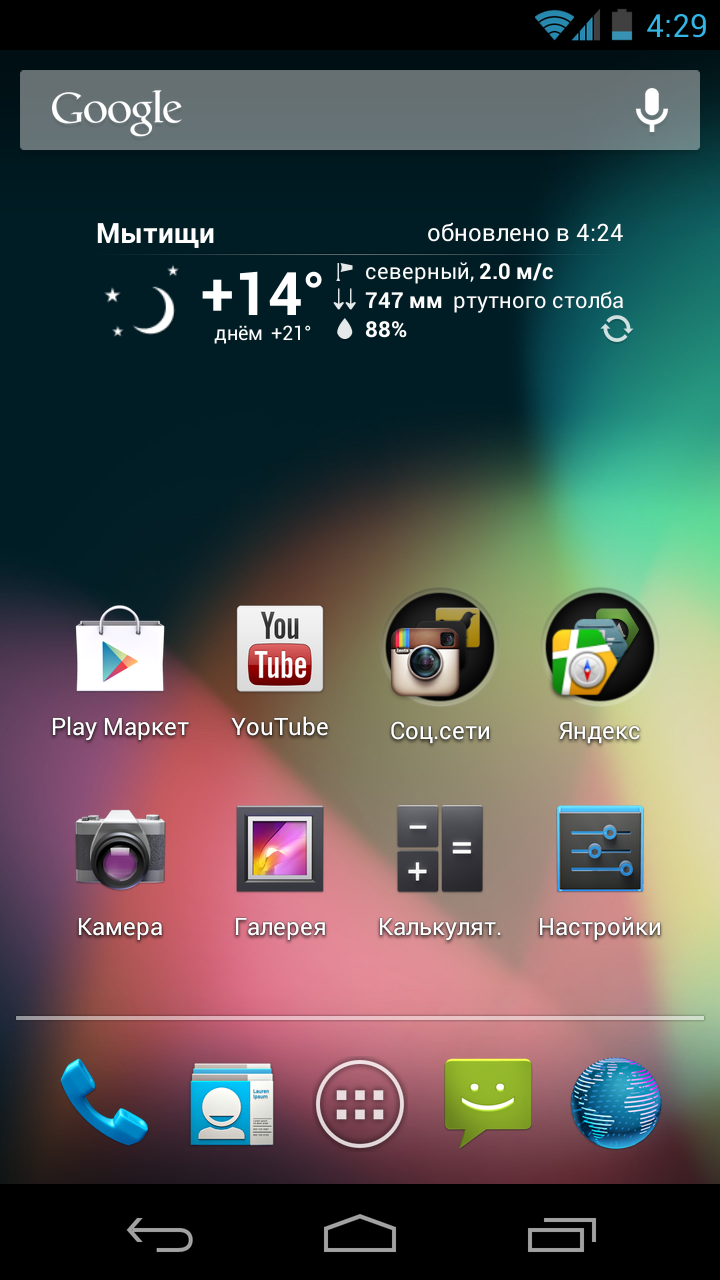This screenshot has height=1280, width=720.
Task: Open the messaging app
Action: (488, 1102)
